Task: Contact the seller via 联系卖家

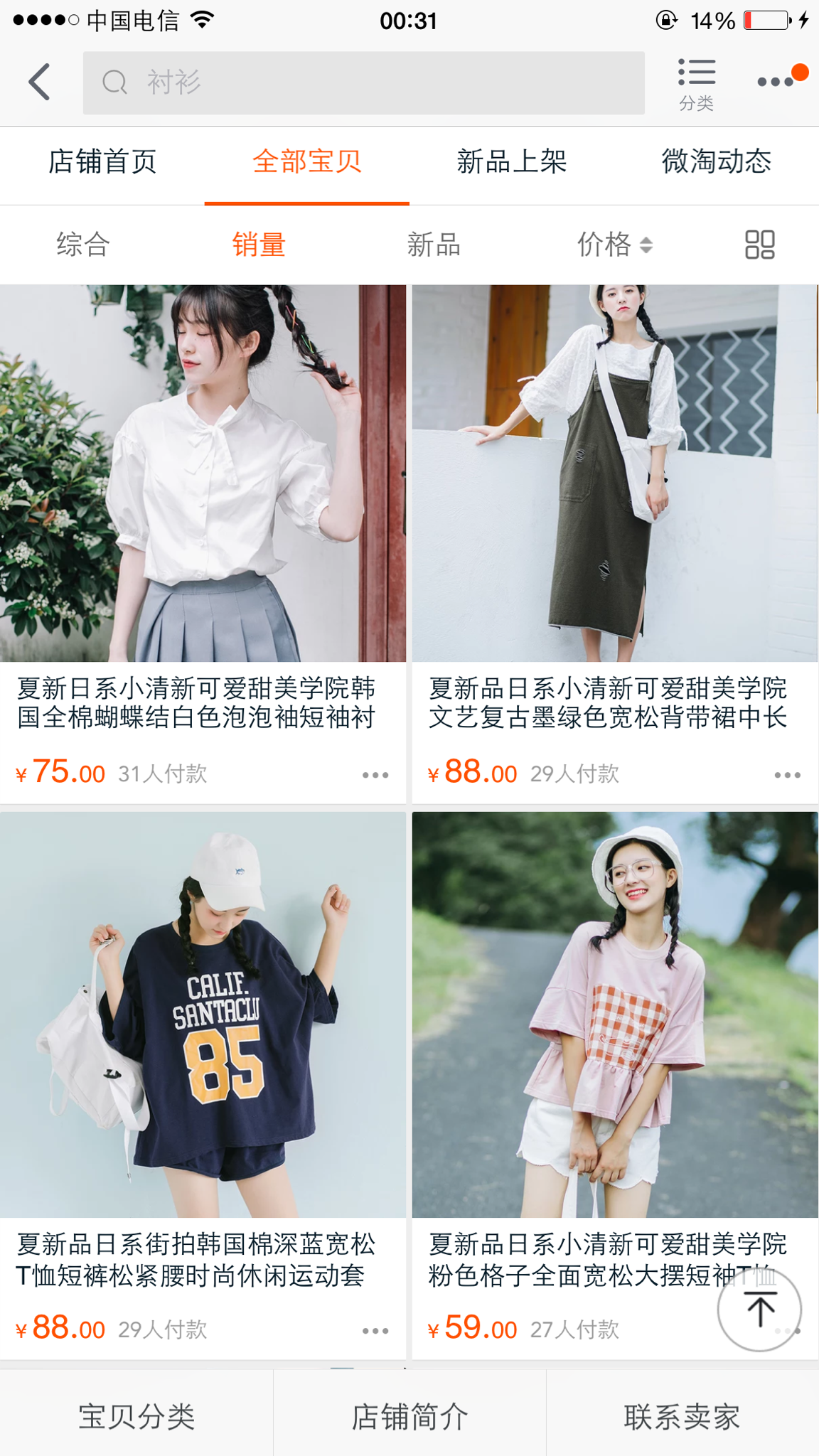Action: coord(682,1416)
